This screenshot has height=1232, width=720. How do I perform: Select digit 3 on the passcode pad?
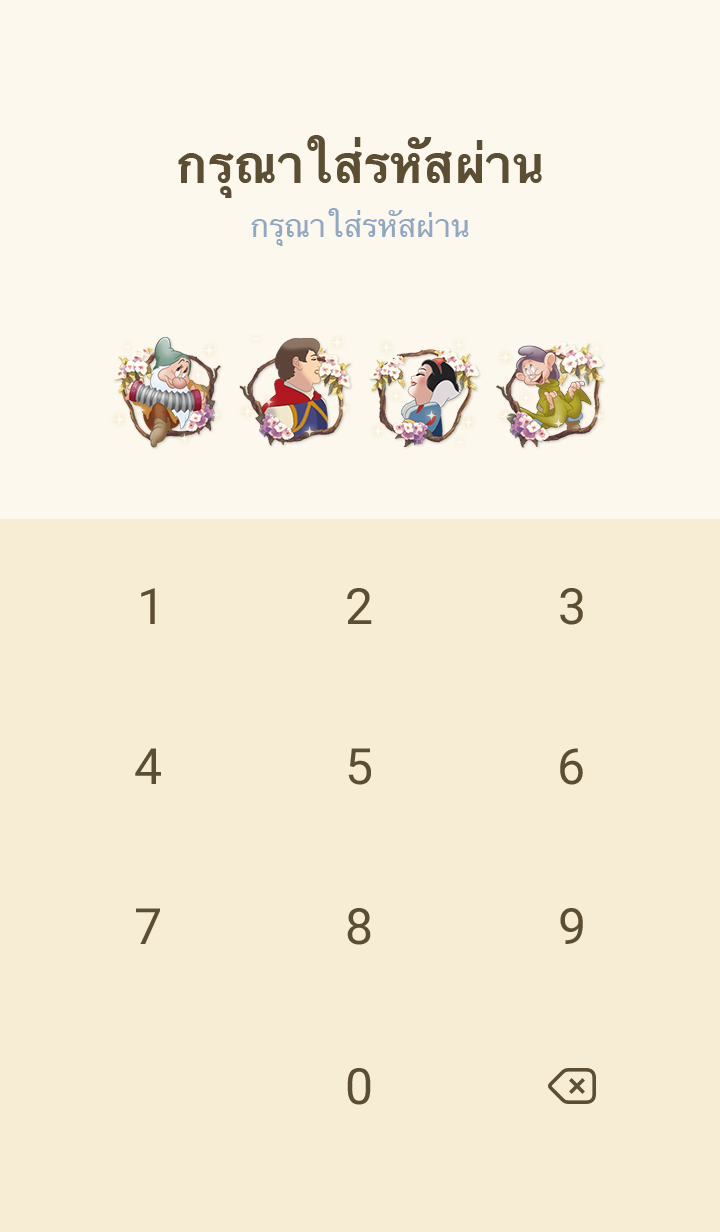571,607
